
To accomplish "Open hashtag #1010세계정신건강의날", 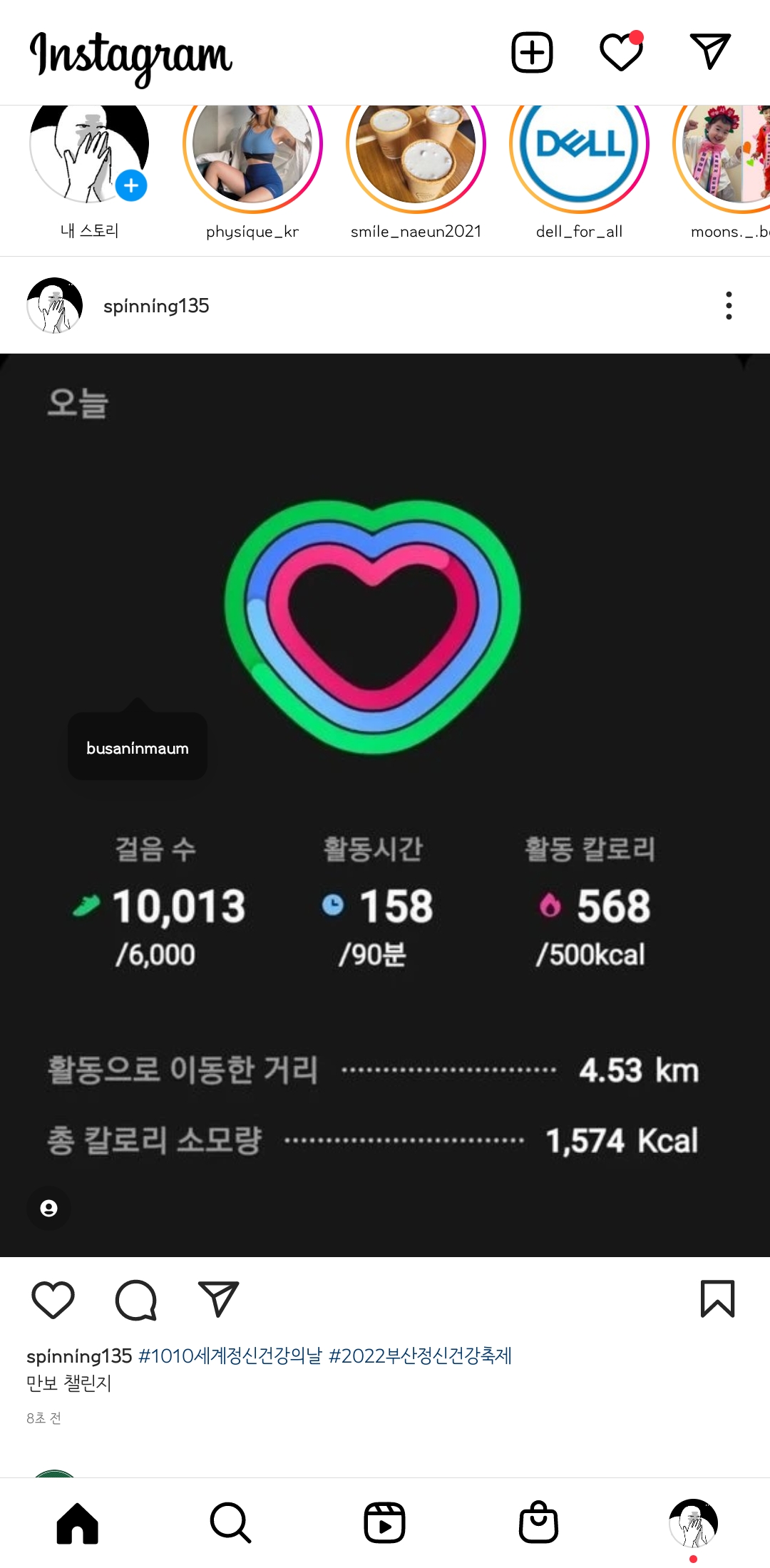I will (x=230, y=1356).
